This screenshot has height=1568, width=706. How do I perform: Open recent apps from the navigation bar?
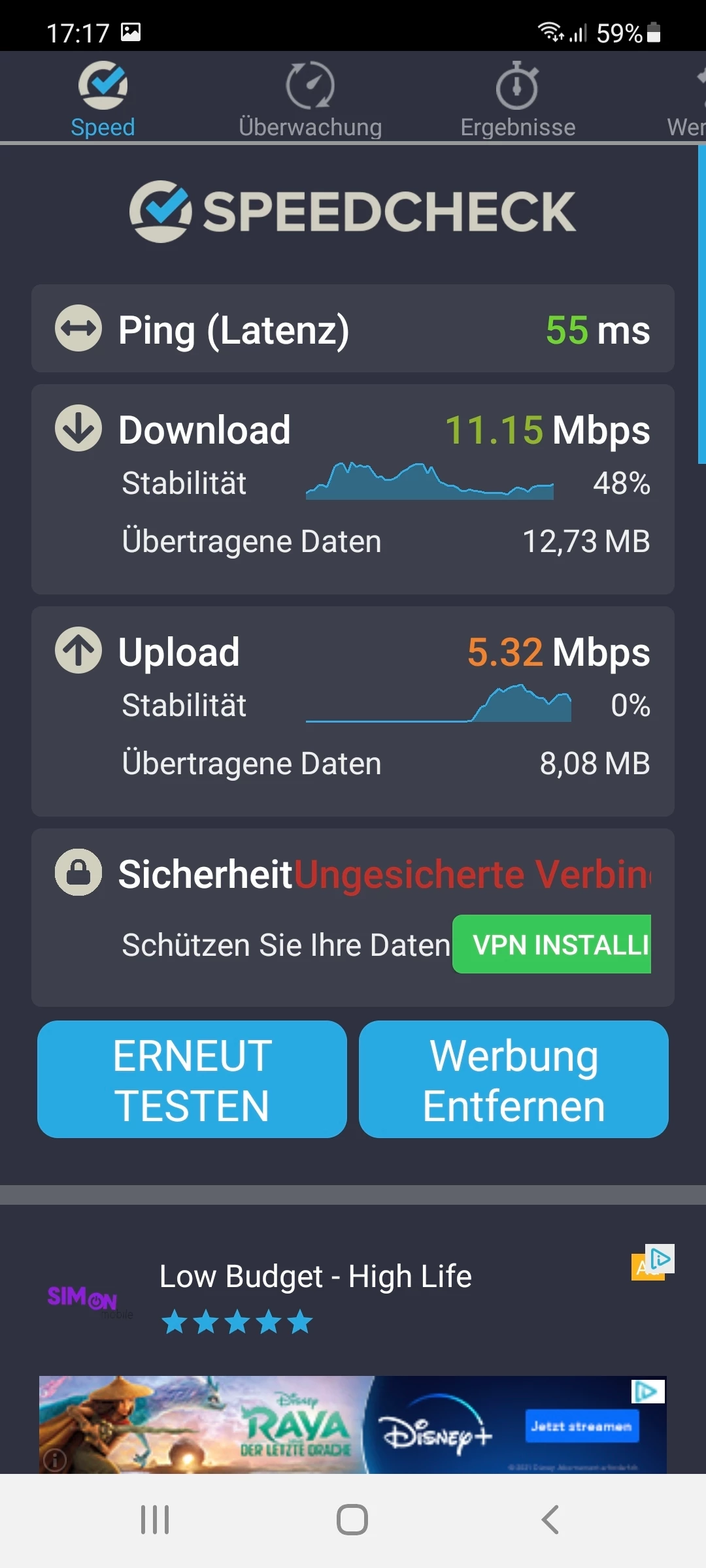[155, 1520]
